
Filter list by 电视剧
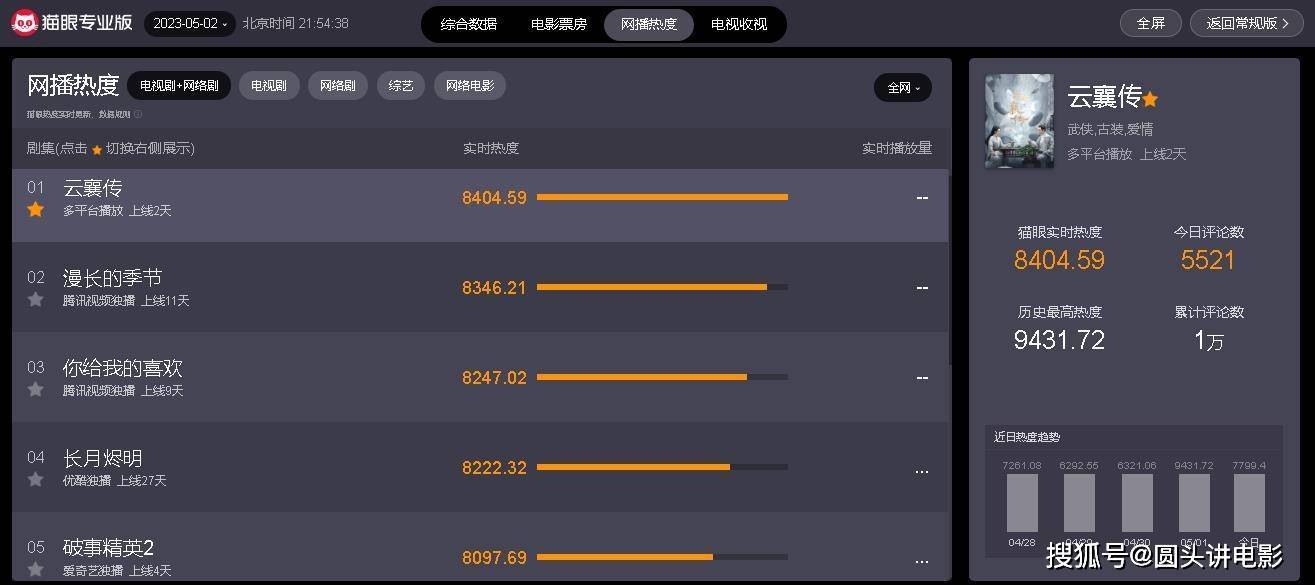pyautogui.click(x=269, y=86)
